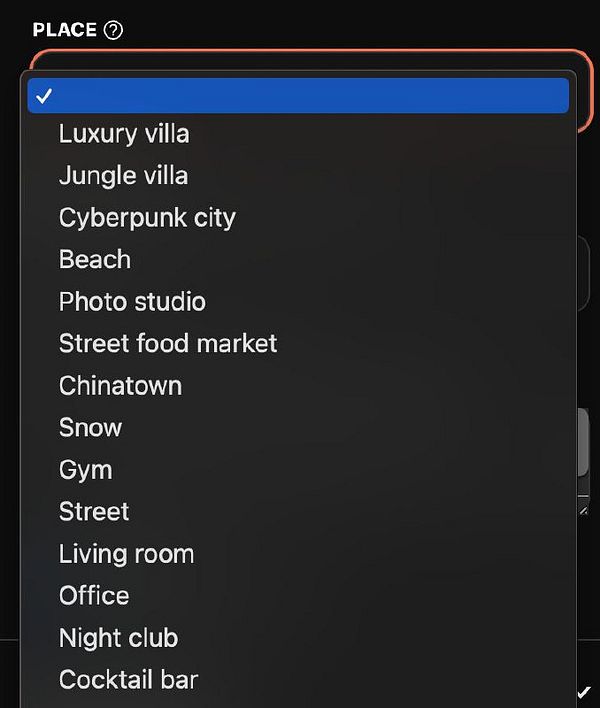This screenshot has height=708, width=600.
Task: Choose Luxury villa from the list
Action: pyautogui.click(x=124, y=134)
